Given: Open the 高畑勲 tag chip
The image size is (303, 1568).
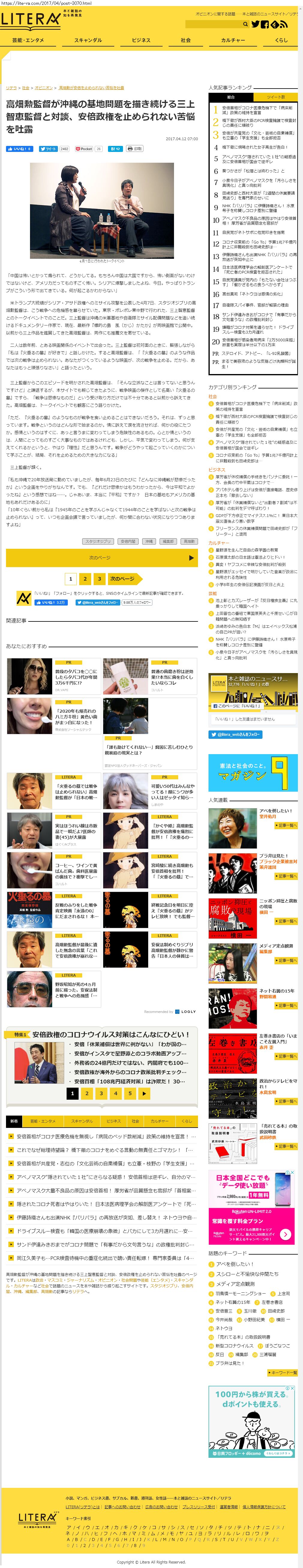Looking at the screenshot, I should pyautogui.click(x=189, y=541).
